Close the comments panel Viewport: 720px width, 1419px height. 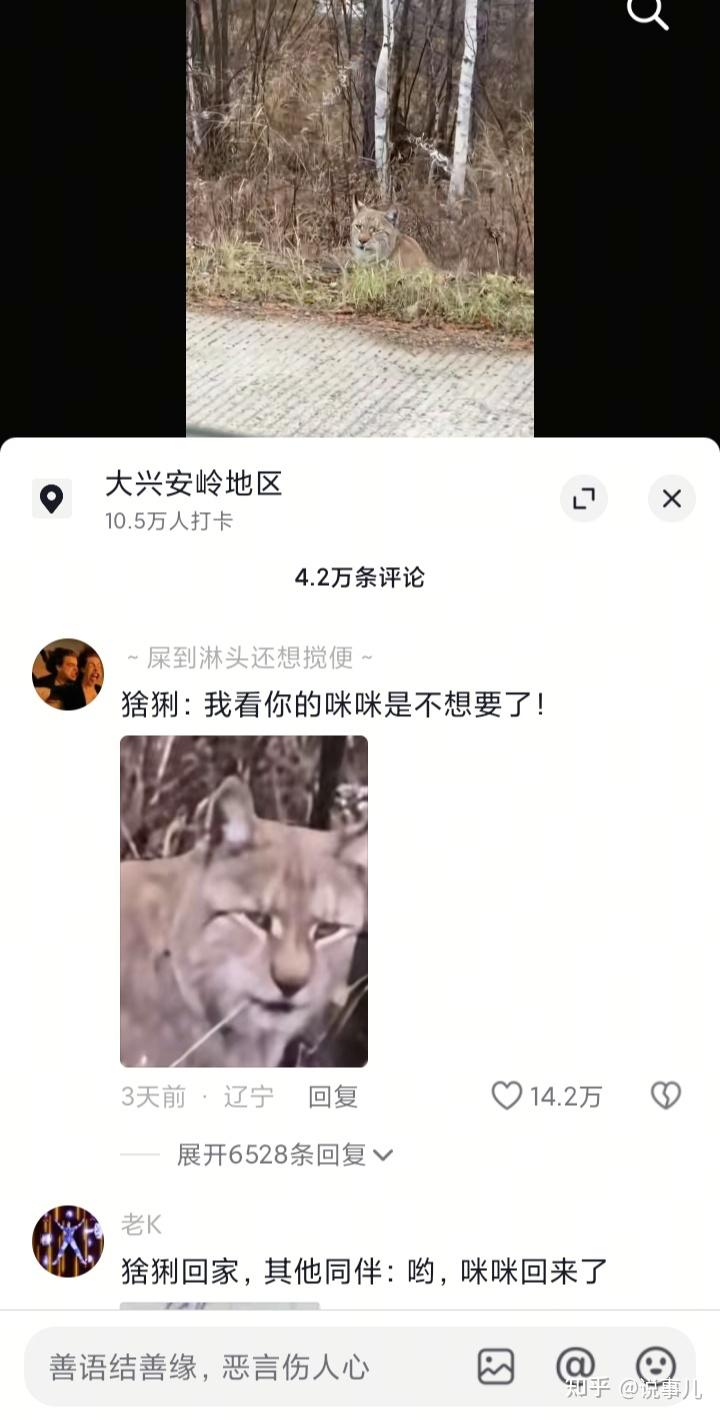671,498
